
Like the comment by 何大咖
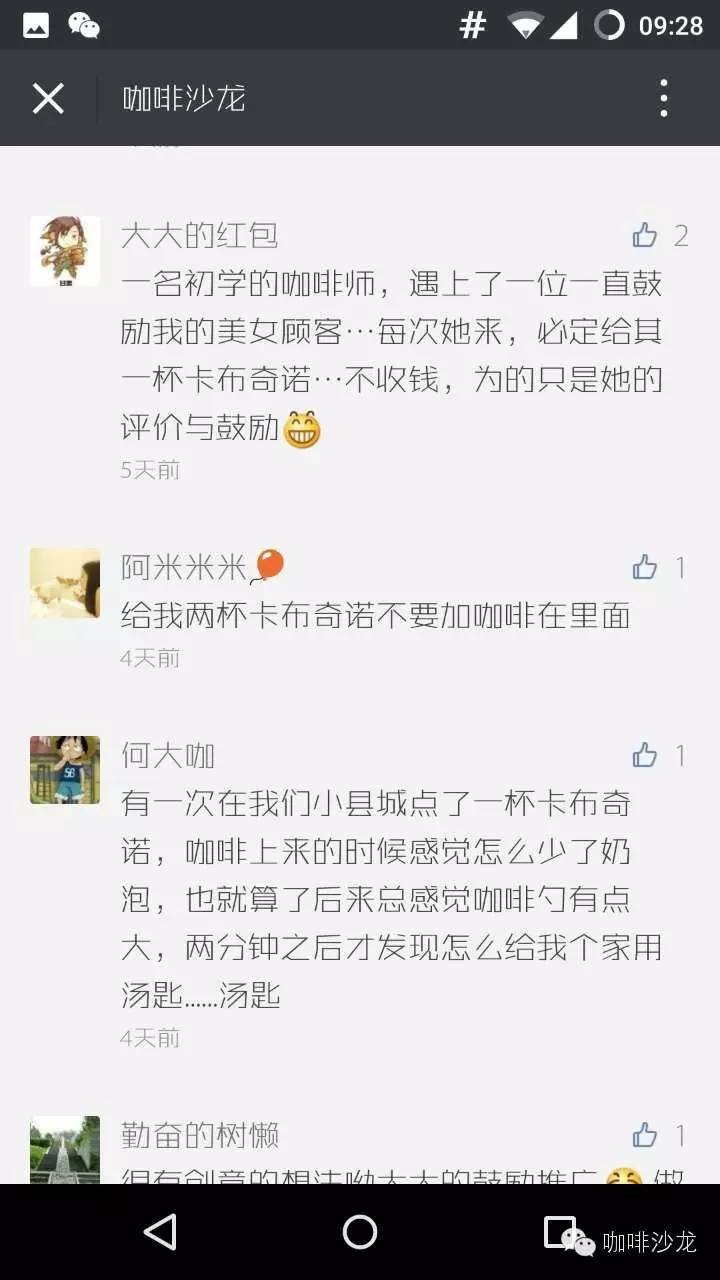click(x=645, y=755)
